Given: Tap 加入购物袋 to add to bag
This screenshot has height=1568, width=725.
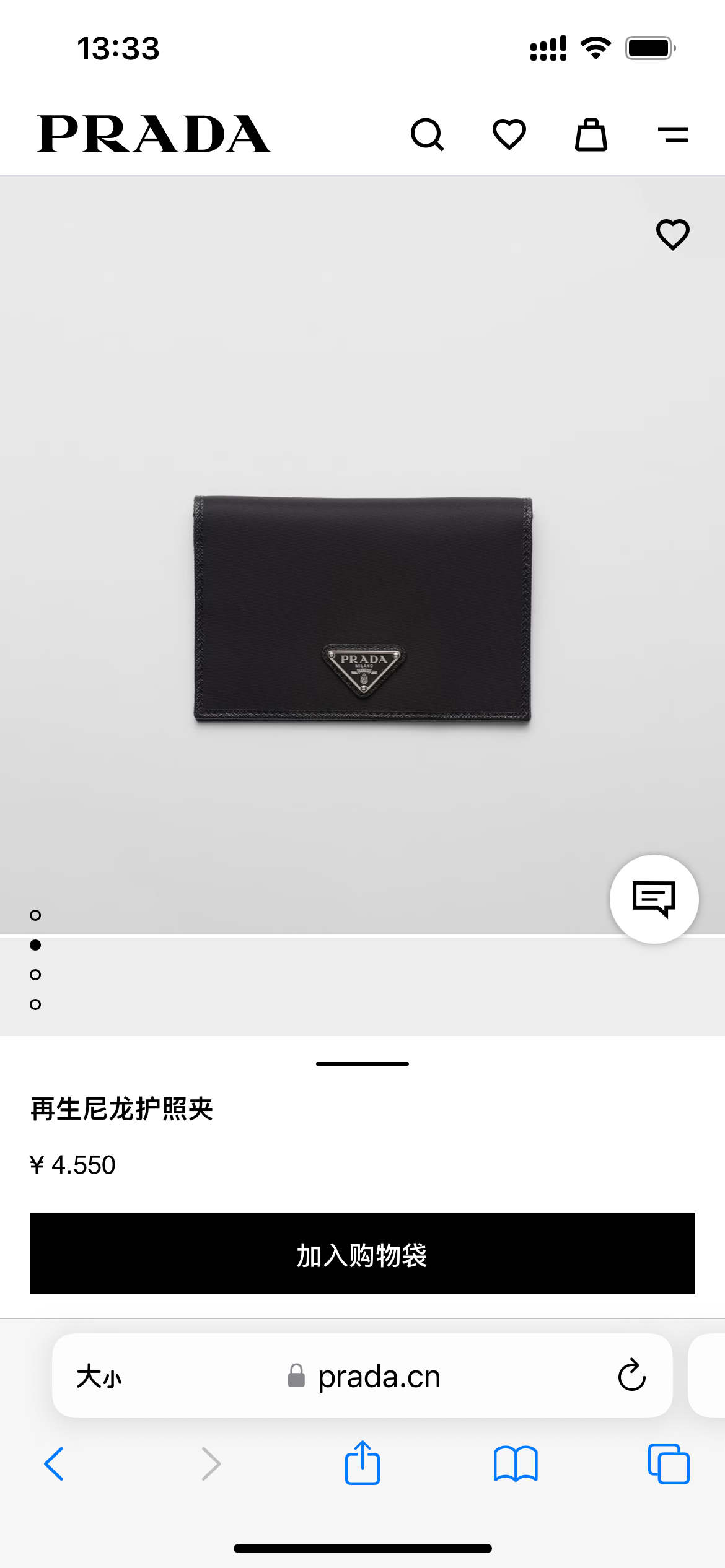Looking at the screenshot, I should pos(362,1253).
